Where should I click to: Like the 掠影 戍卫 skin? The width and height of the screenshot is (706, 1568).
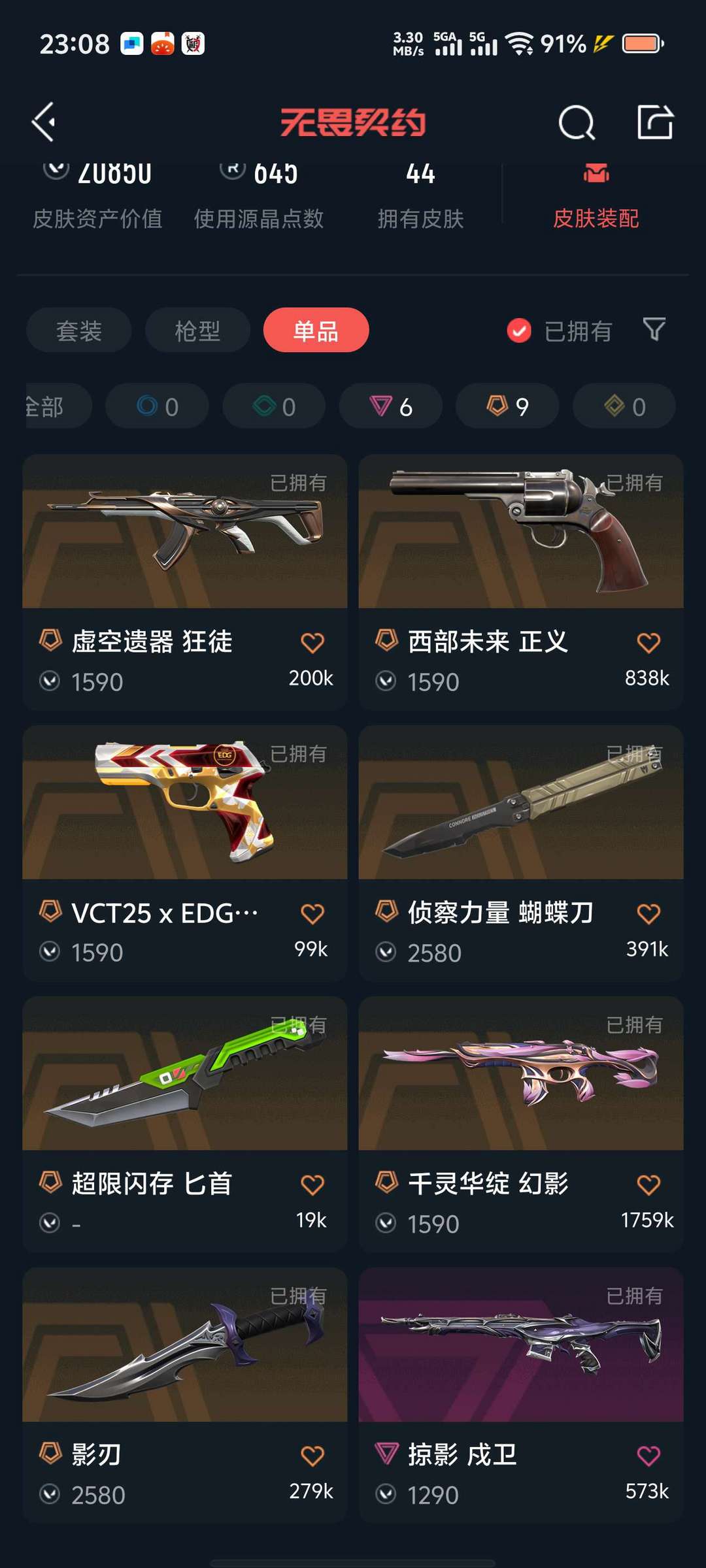[648, 1456]
